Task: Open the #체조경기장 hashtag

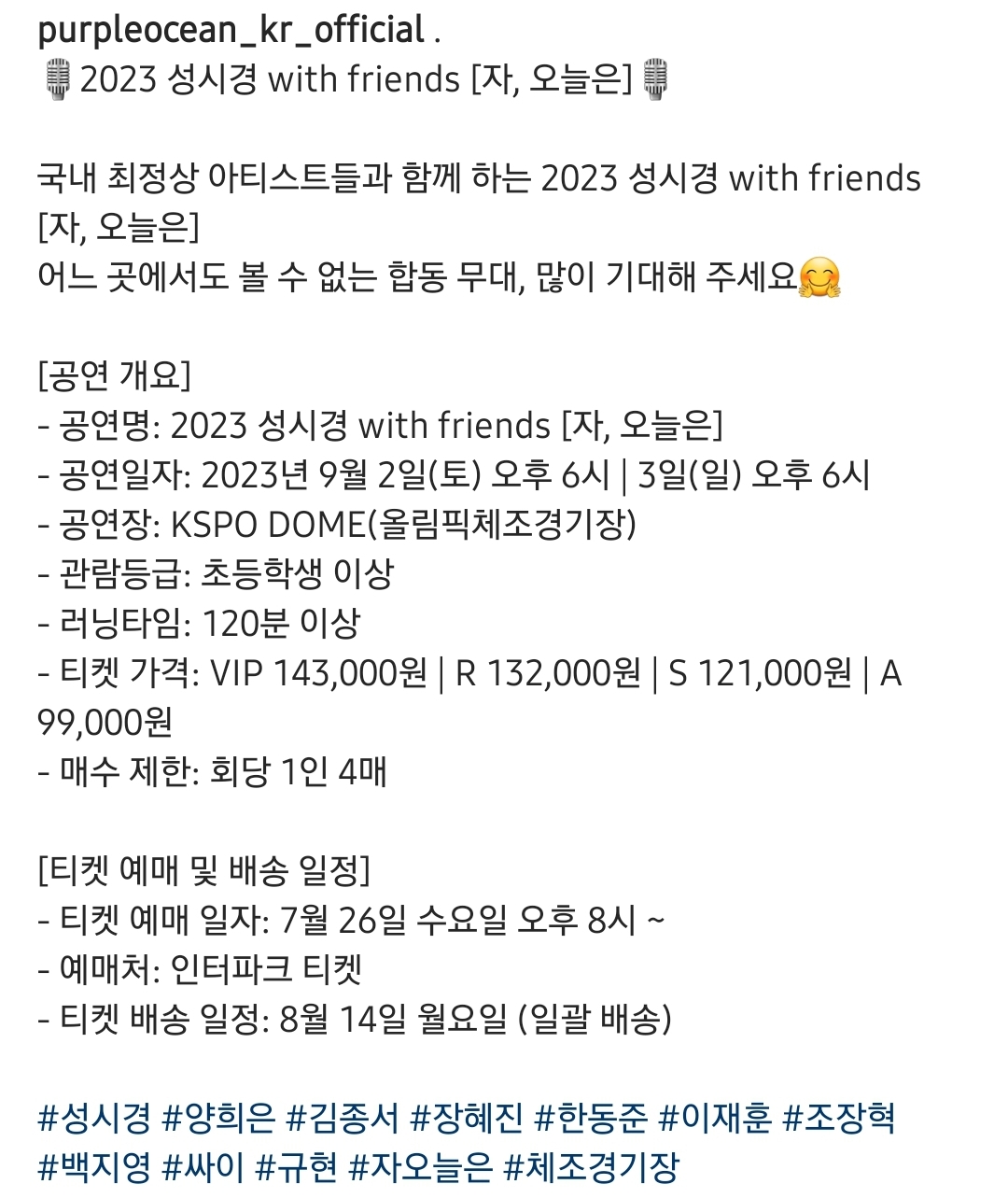Action: point(592,1167)
